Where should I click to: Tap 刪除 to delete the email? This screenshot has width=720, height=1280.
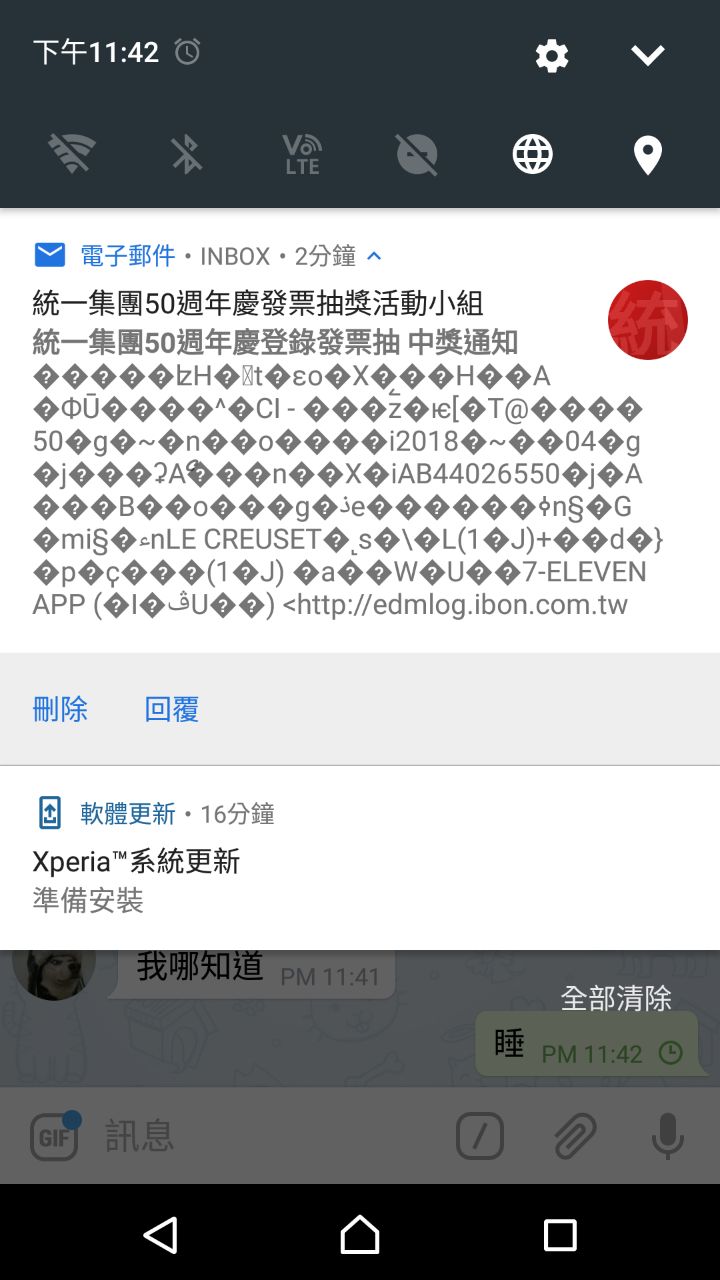[x=60, y=709]
